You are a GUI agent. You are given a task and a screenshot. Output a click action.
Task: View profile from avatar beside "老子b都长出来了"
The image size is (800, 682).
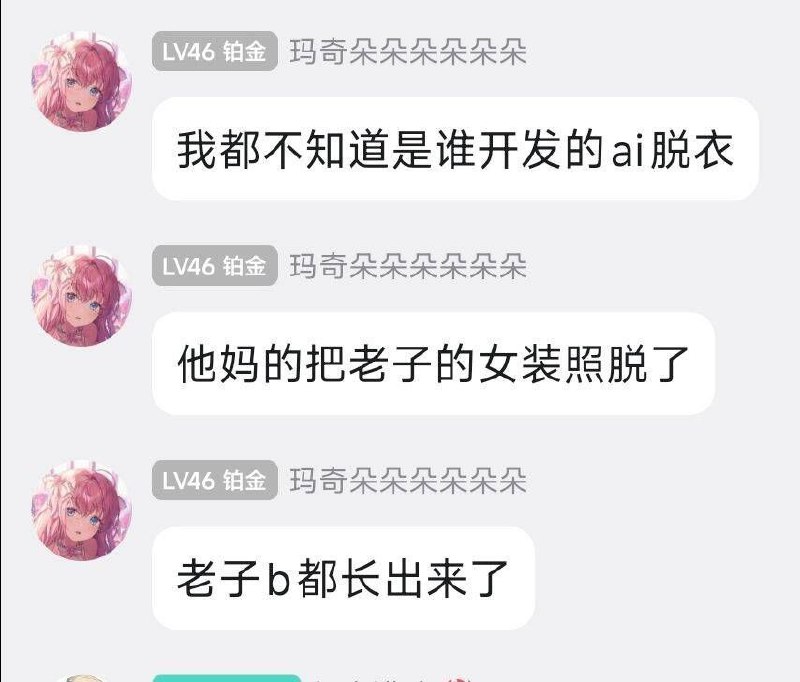pos(81,511)
